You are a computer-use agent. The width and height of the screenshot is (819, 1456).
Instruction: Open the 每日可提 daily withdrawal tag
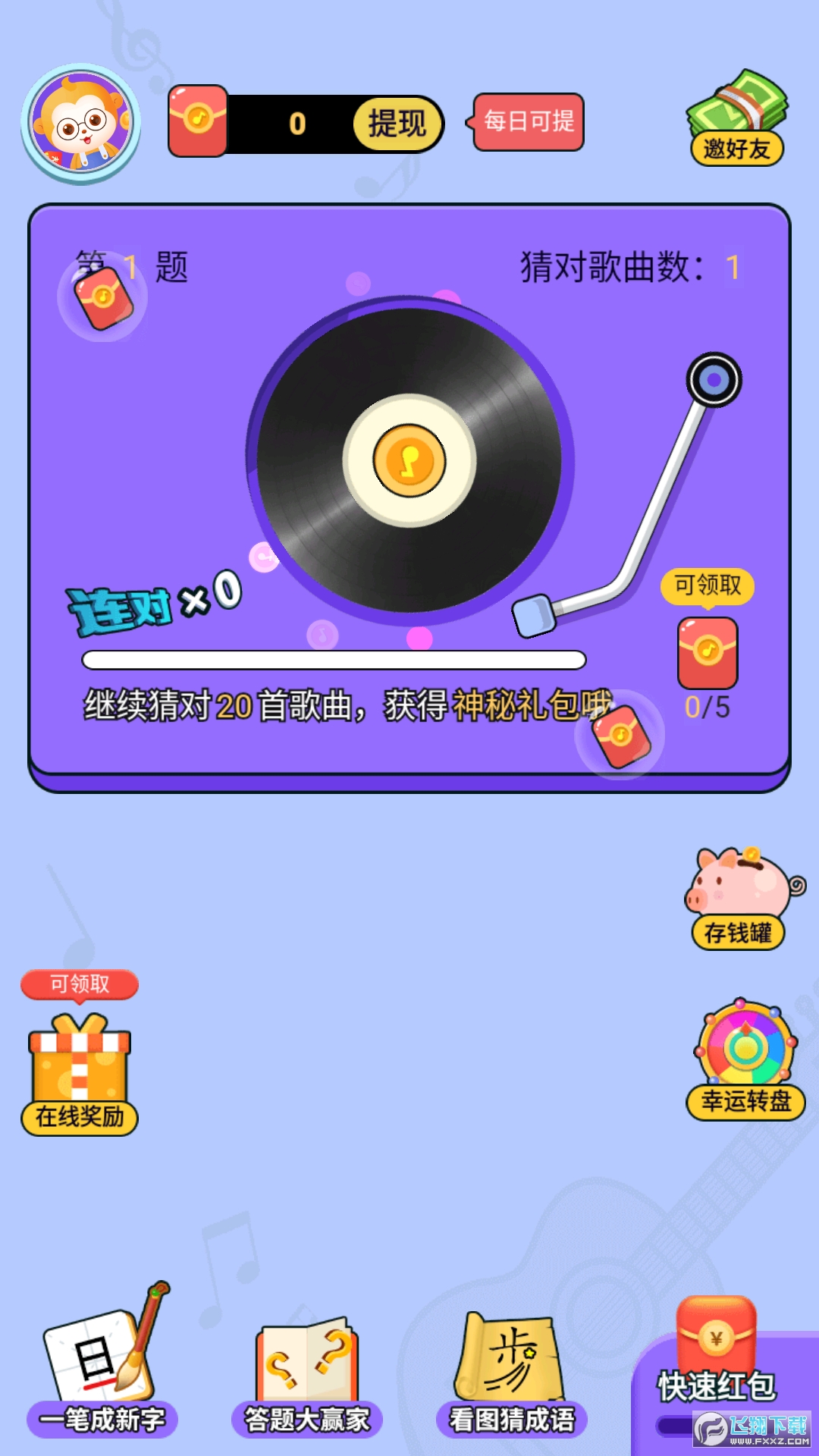click(529, 121)
